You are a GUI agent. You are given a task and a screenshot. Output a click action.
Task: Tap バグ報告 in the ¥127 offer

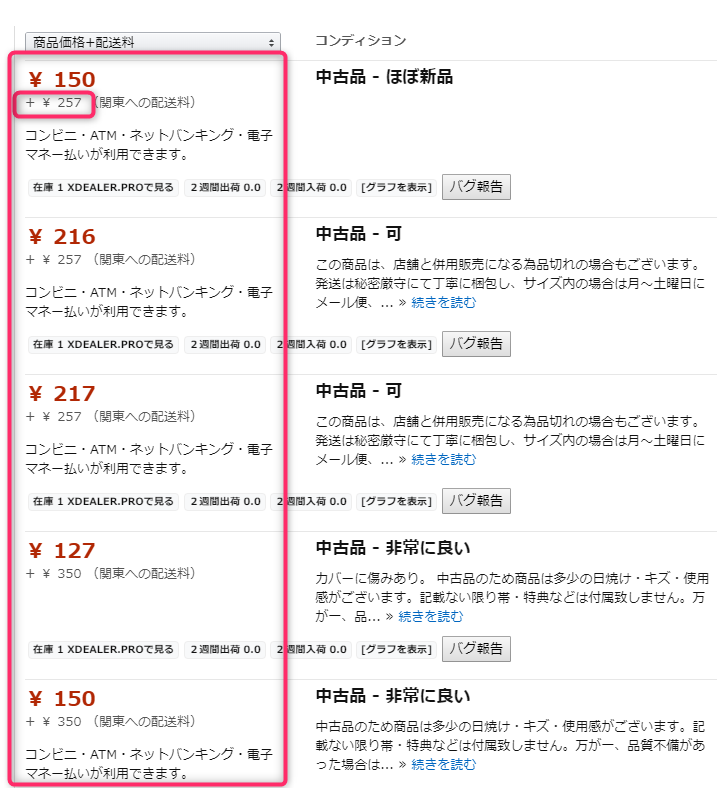point(476,649)
